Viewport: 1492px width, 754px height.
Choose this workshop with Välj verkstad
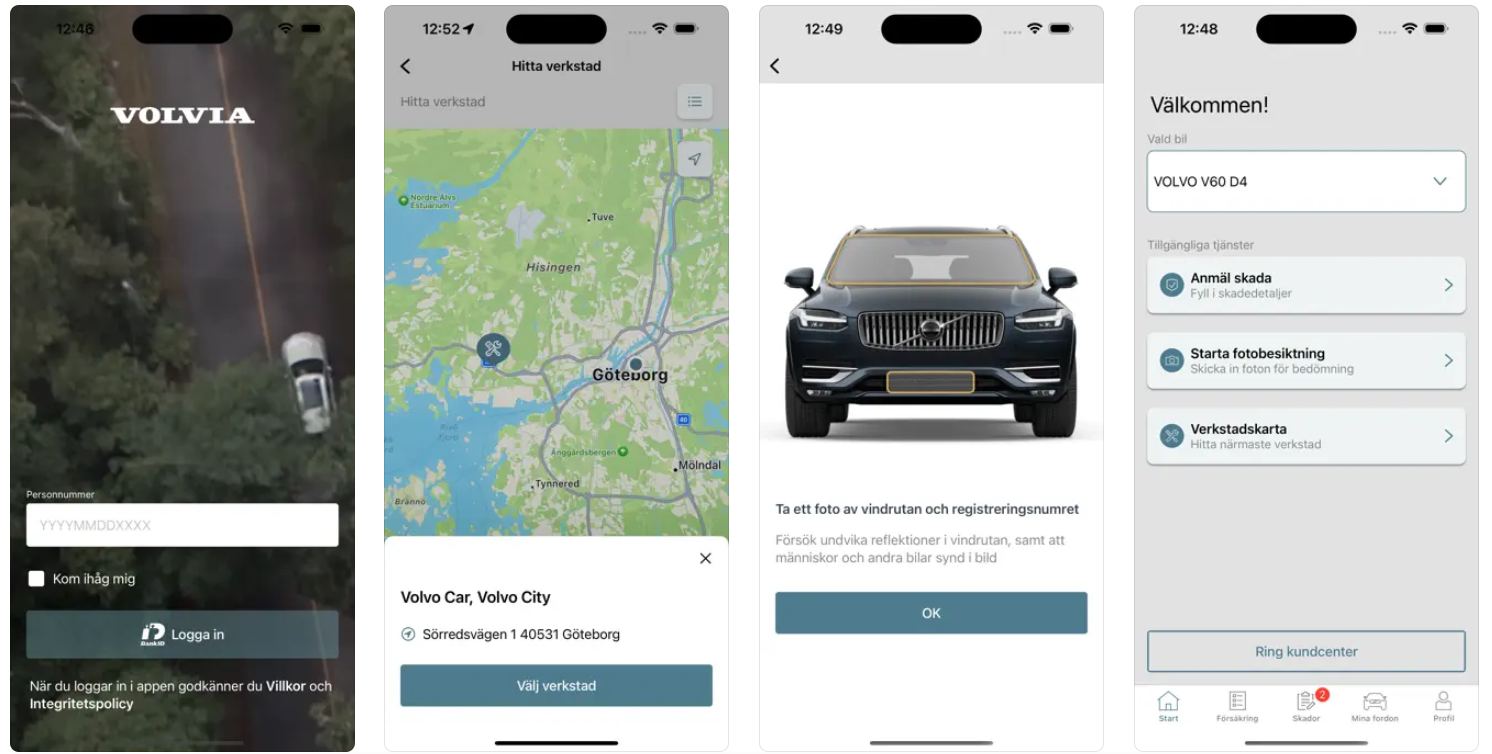click(556, 686)
